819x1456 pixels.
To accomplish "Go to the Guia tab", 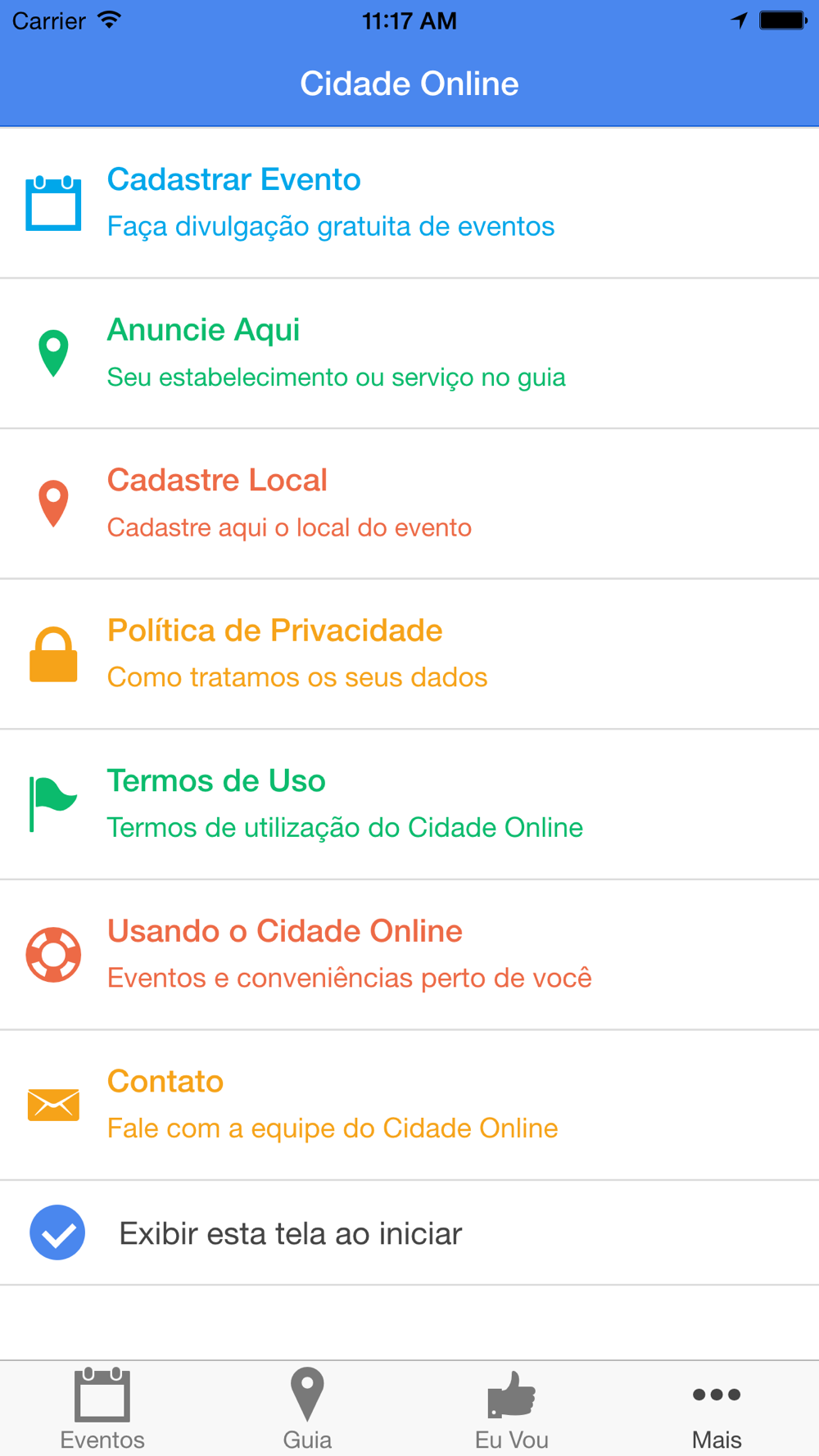I will tap(307, 1409).
